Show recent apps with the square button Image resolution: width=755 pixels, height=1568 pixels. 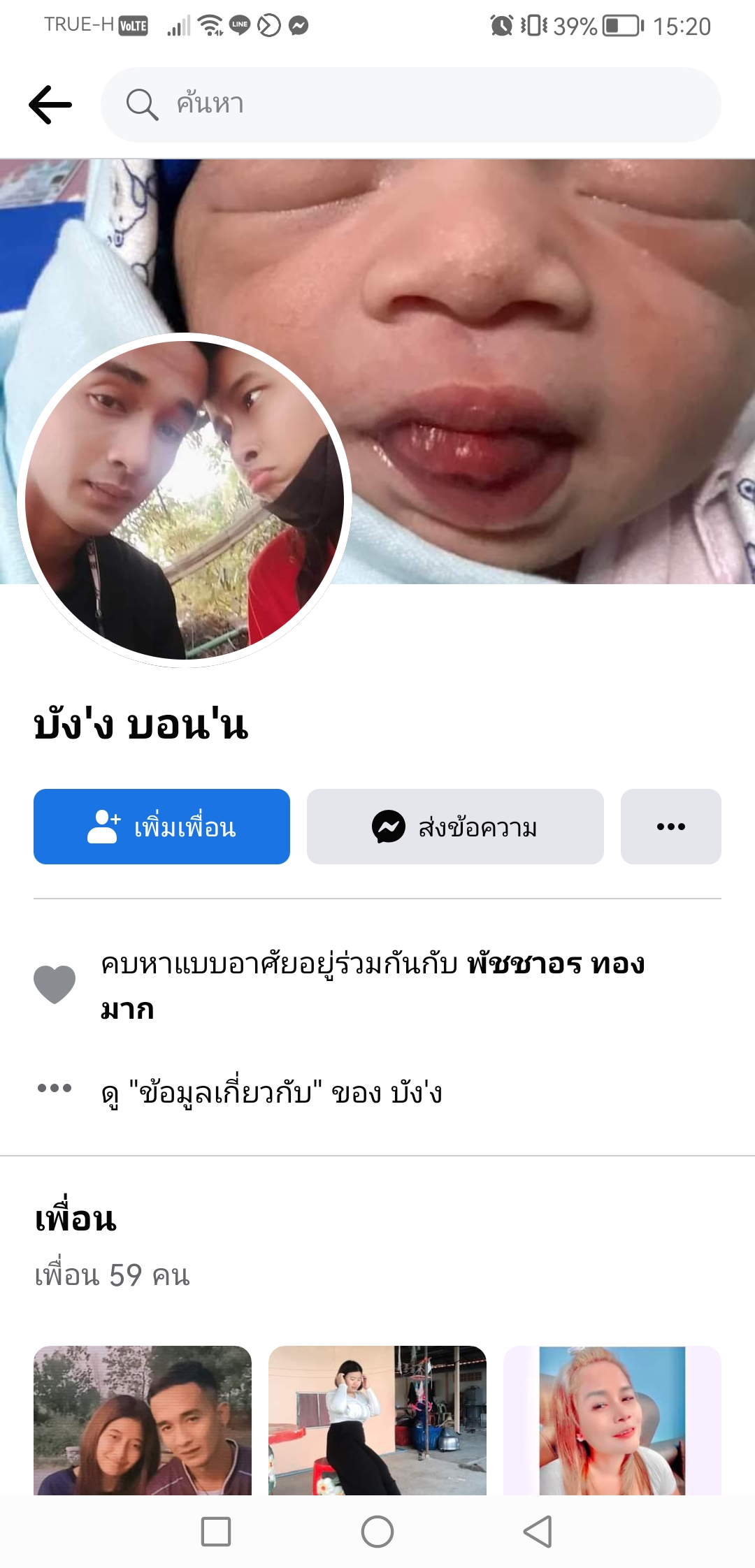pos(216,1532)
